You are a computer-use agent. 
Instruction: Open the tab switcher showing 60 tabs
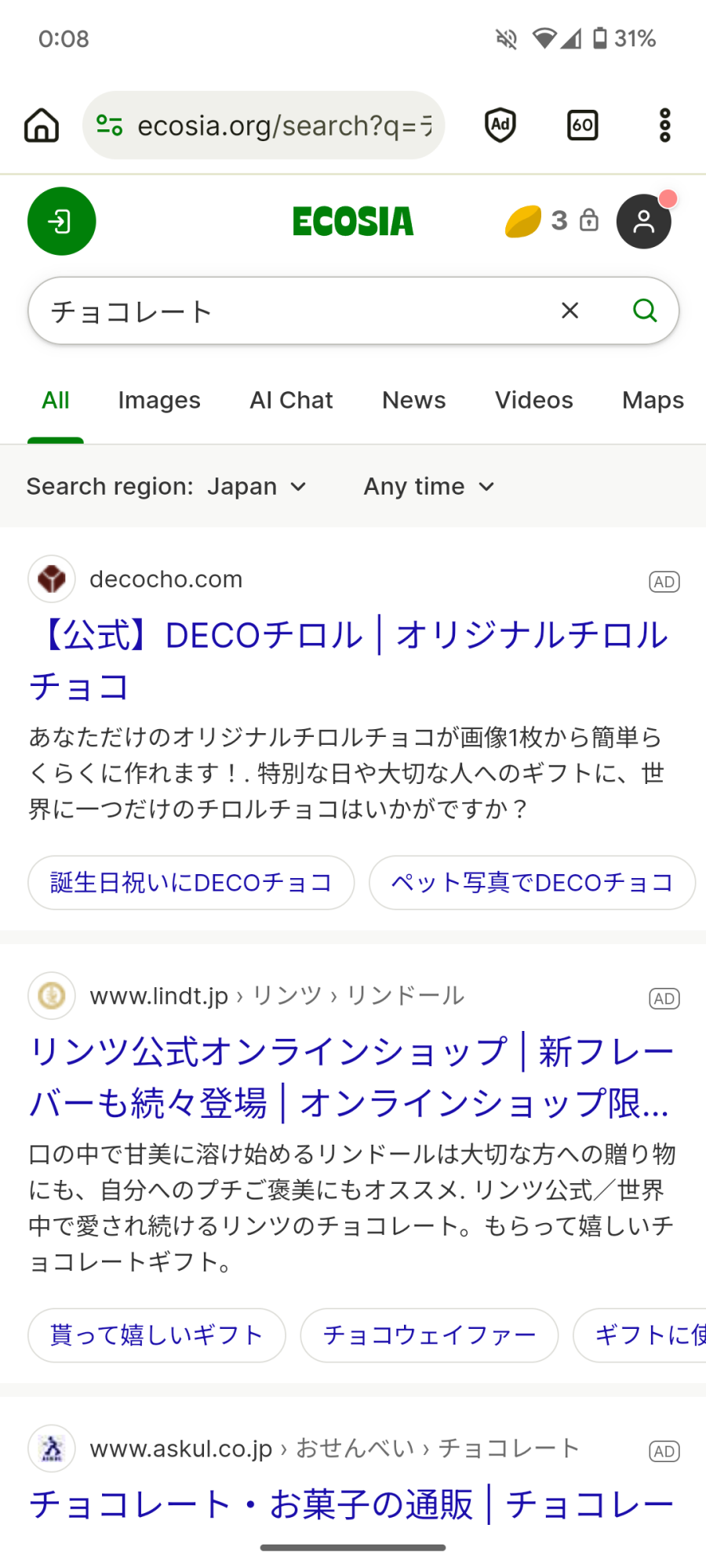(583, 125)
